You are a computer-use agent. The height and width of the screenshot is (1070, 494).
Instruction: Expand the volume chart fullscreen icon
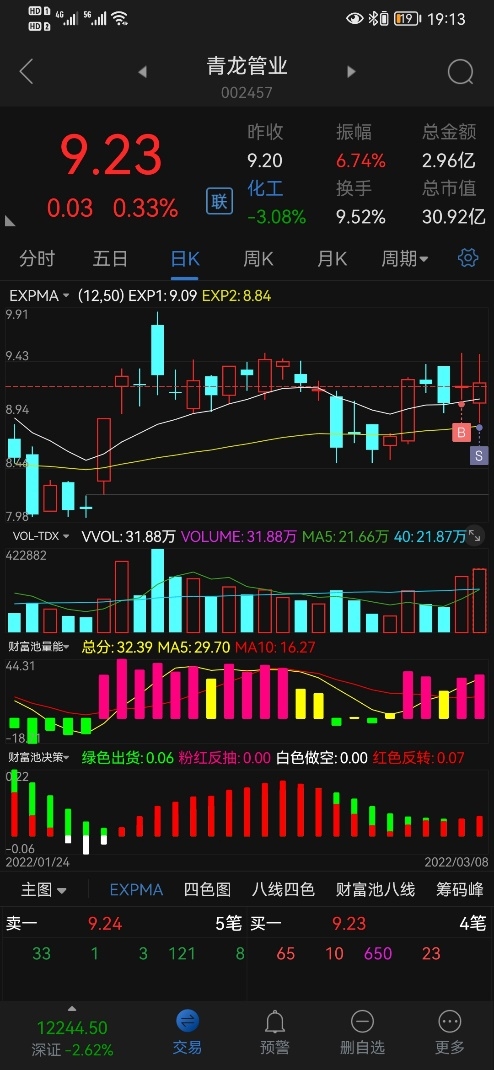point(475,536)
